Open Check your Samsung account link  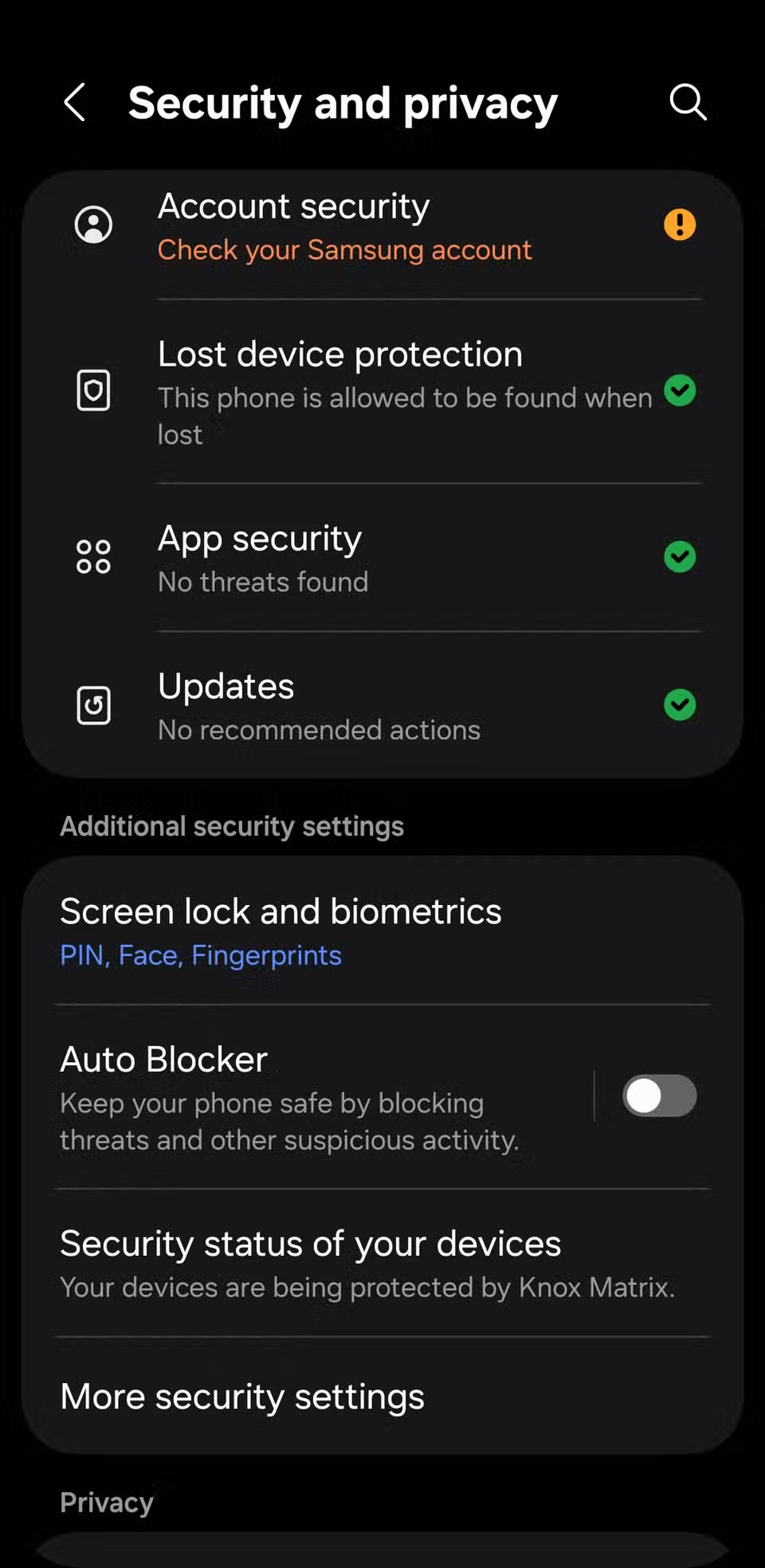pyautogui.click(x=344, y=250)
